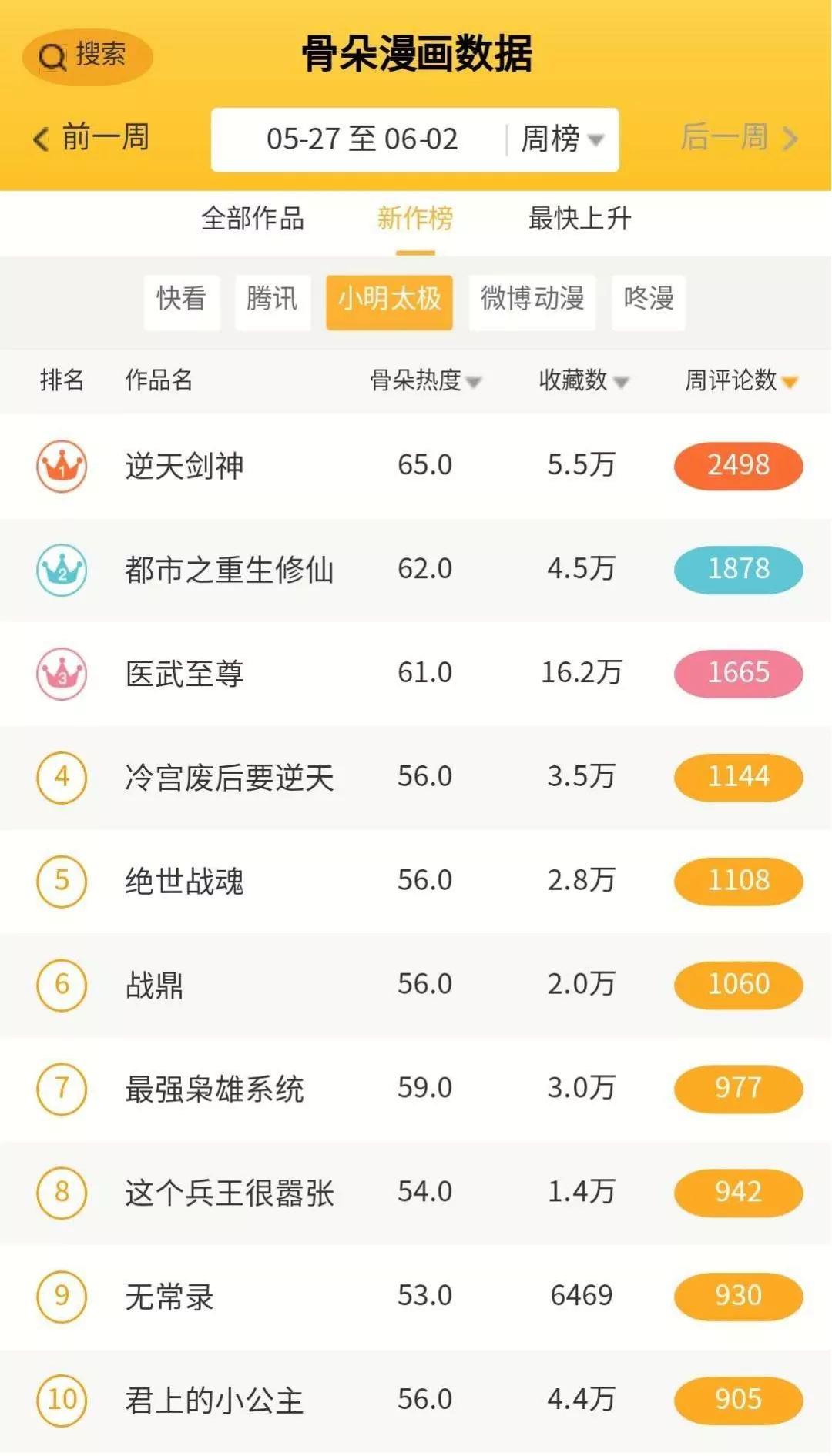Image resolution: width=832 pixels, height=1456 pixels.
Task: Open 冷宫废后要逆天 entry
Action: point(416,778)
